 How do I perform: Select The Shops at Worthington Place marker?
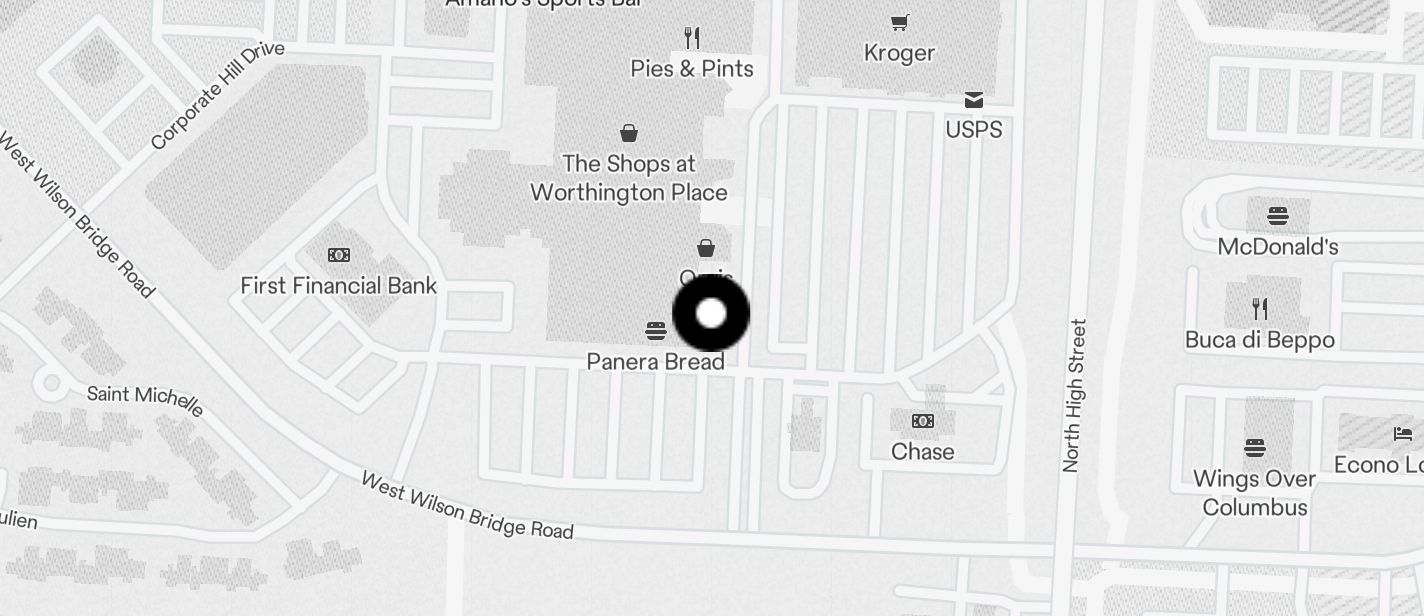coord(629,133)
